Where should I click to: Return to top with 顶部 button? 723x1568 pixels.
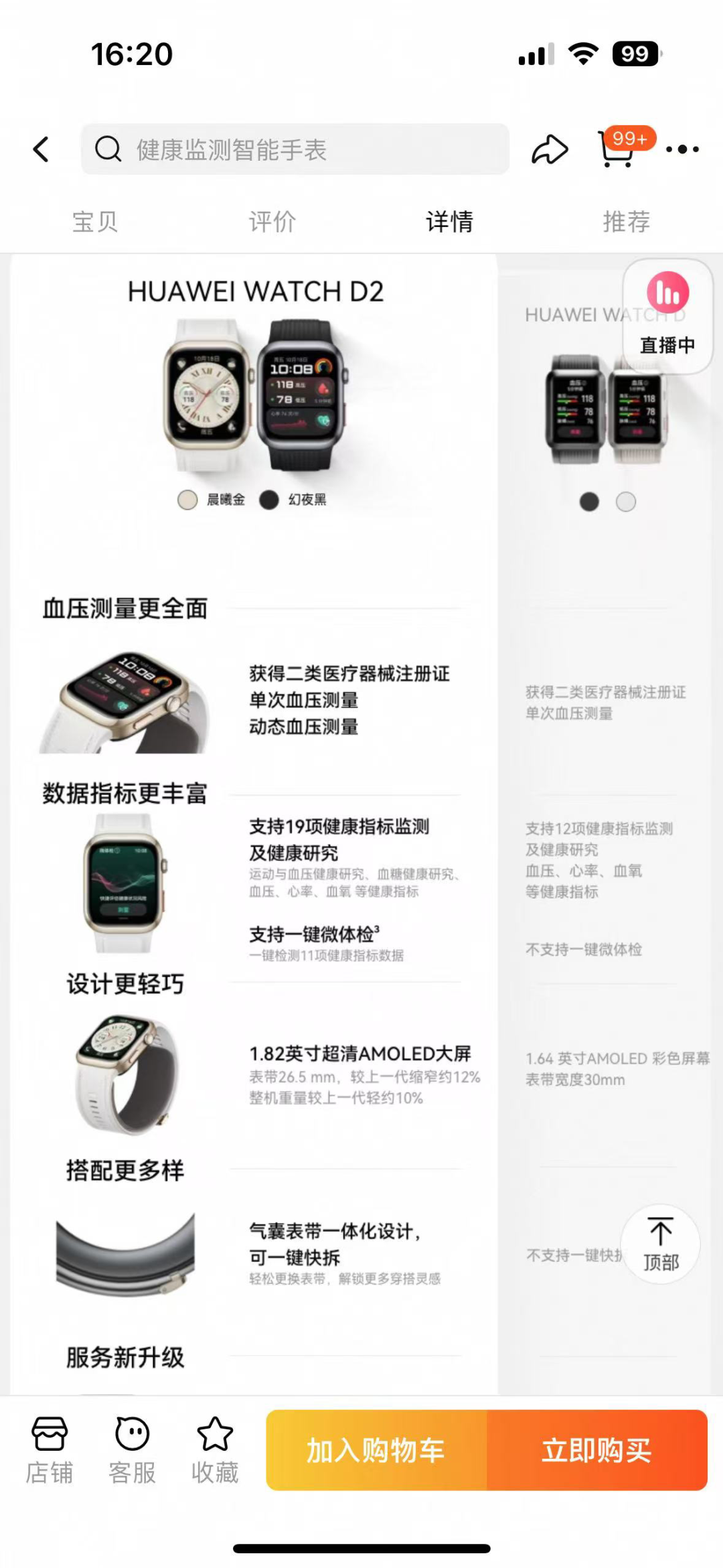(x=661, y=1244)
